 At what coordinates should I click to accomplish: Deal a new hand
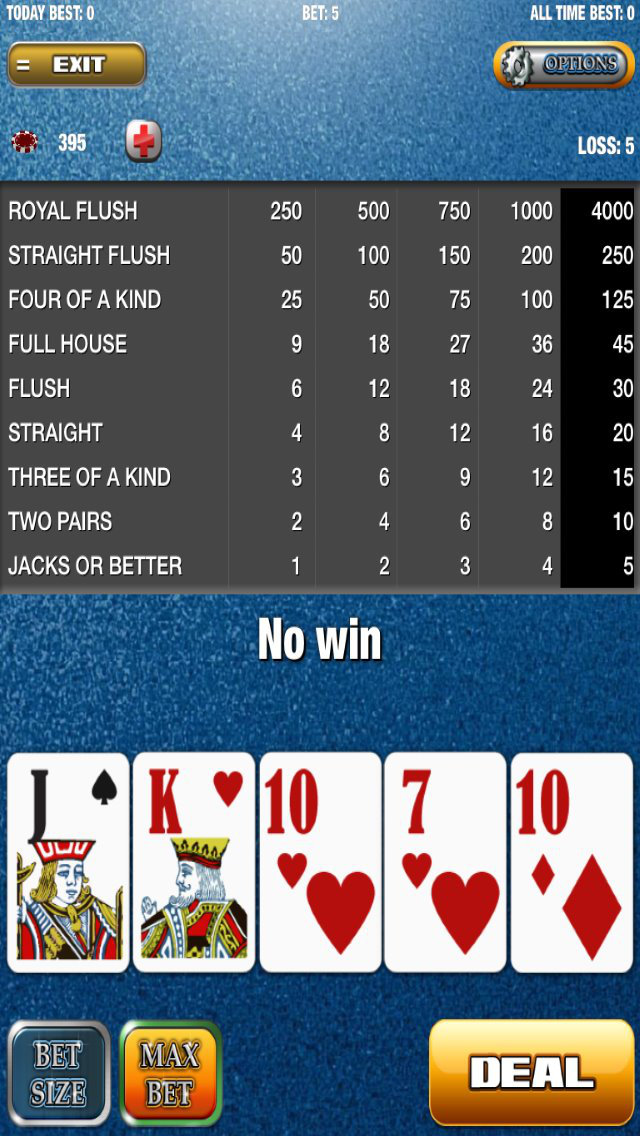[x=531, y=1073]
